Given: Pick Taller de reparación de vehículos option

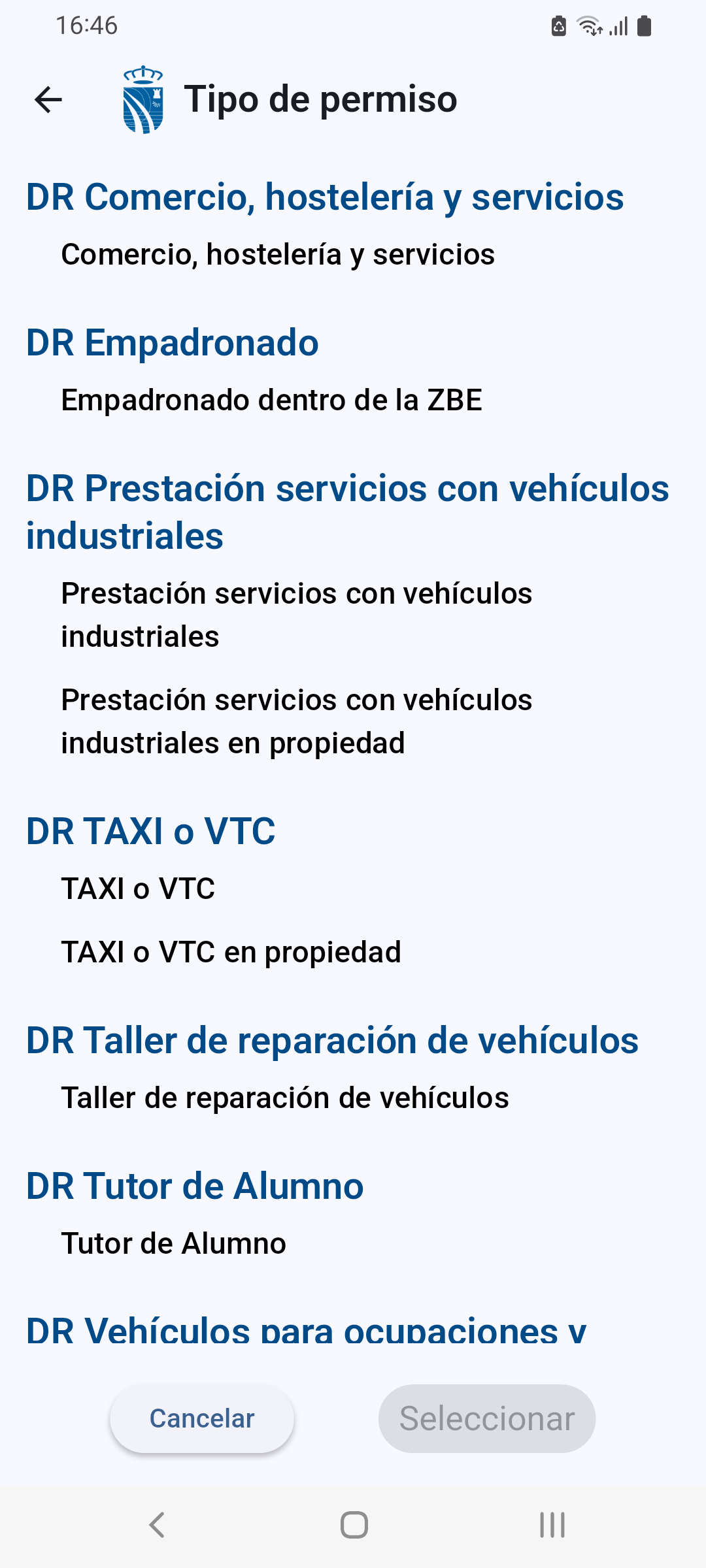Looking at the screenshot, I should [284, 1098].
